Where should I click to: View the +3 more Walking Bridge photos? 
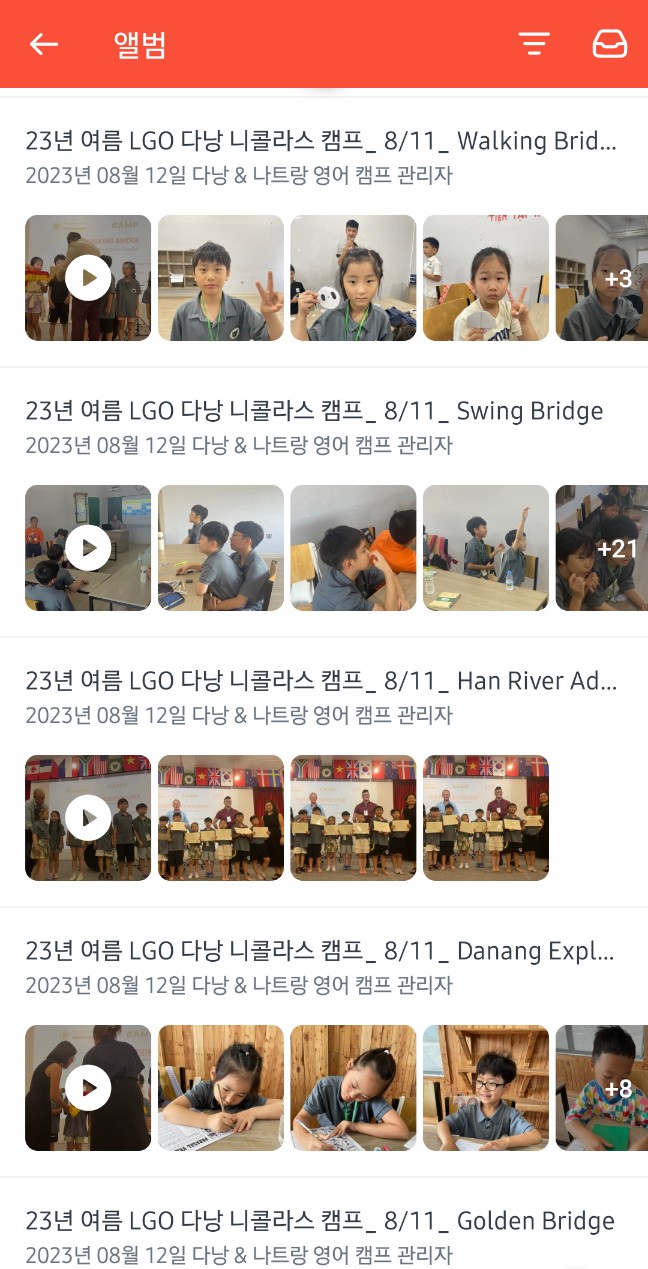pyautogui.click(x=602, y=278)
